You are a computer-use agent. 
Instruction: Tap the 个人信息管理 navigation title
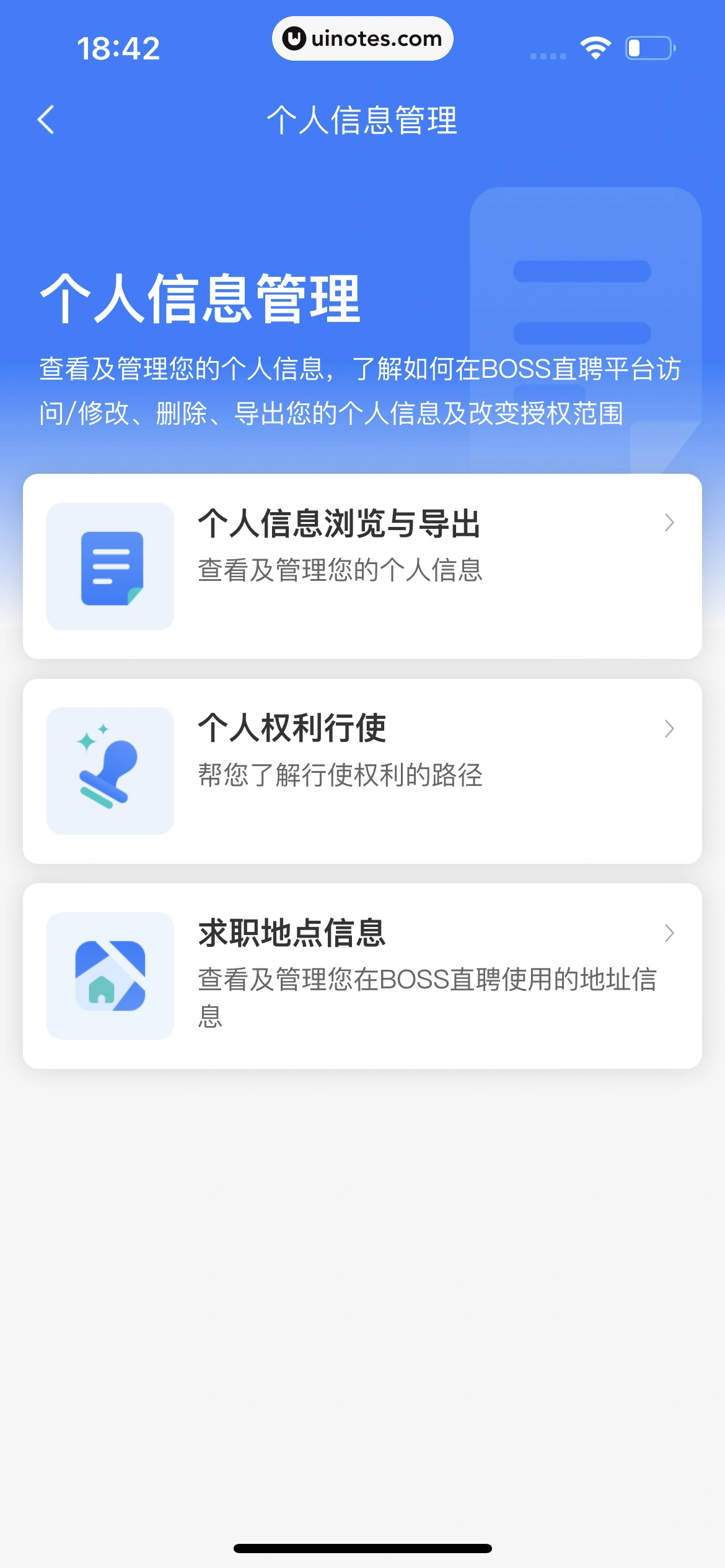coord(362,121)
